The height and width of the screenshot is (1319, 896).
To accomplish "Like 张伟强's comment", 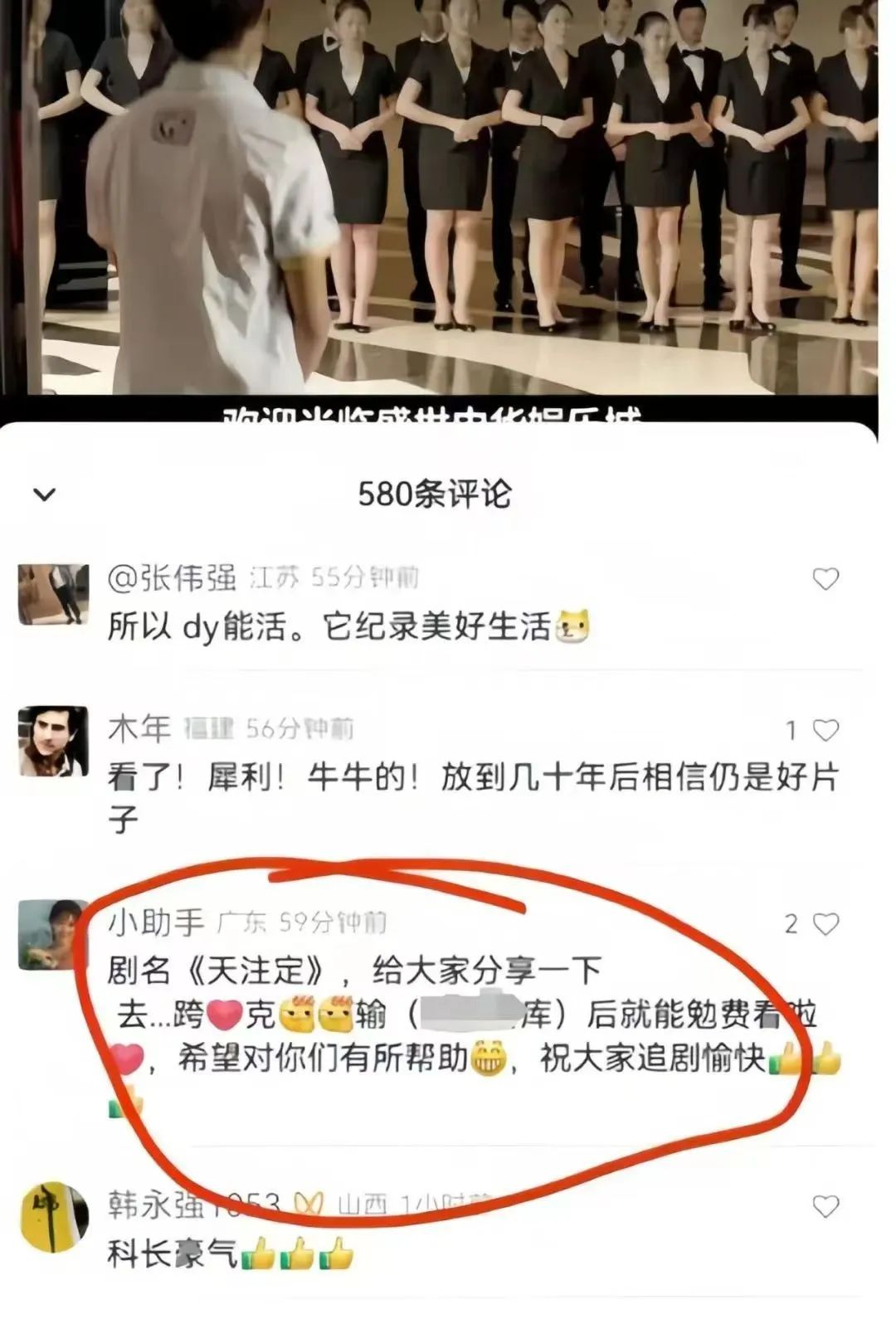I will coord(825,579).
